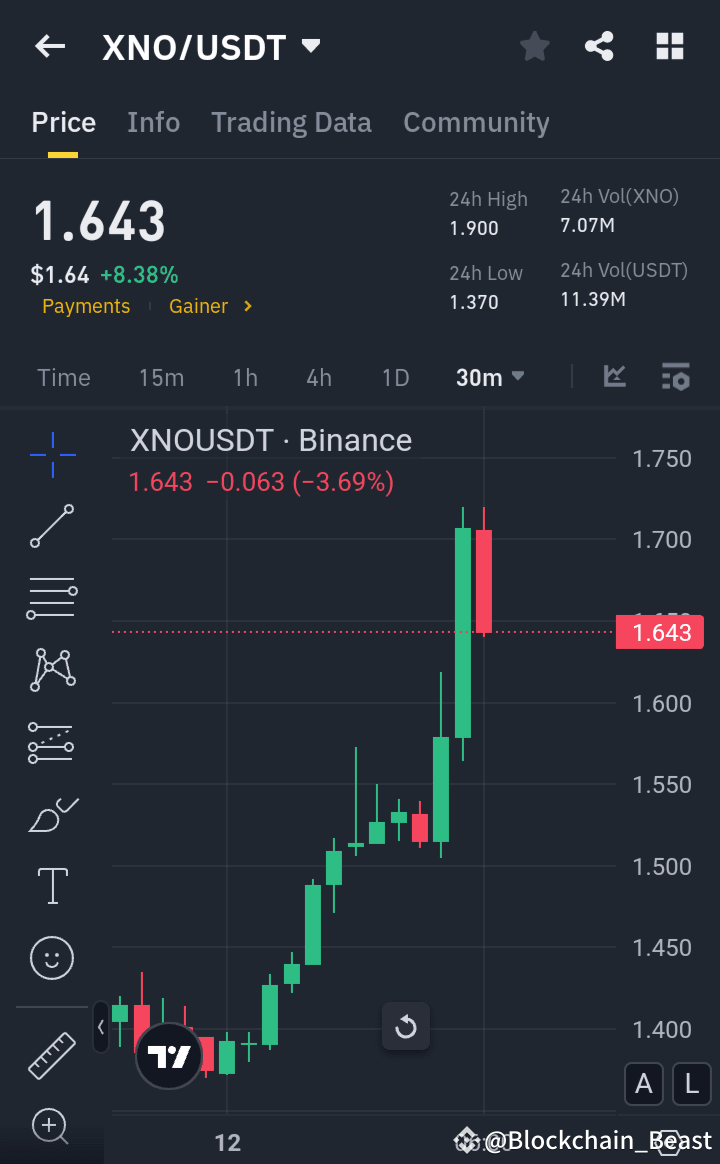Open the XNO/USDT pair selector dropdown

pyautogui.click(x=212, y=46)
